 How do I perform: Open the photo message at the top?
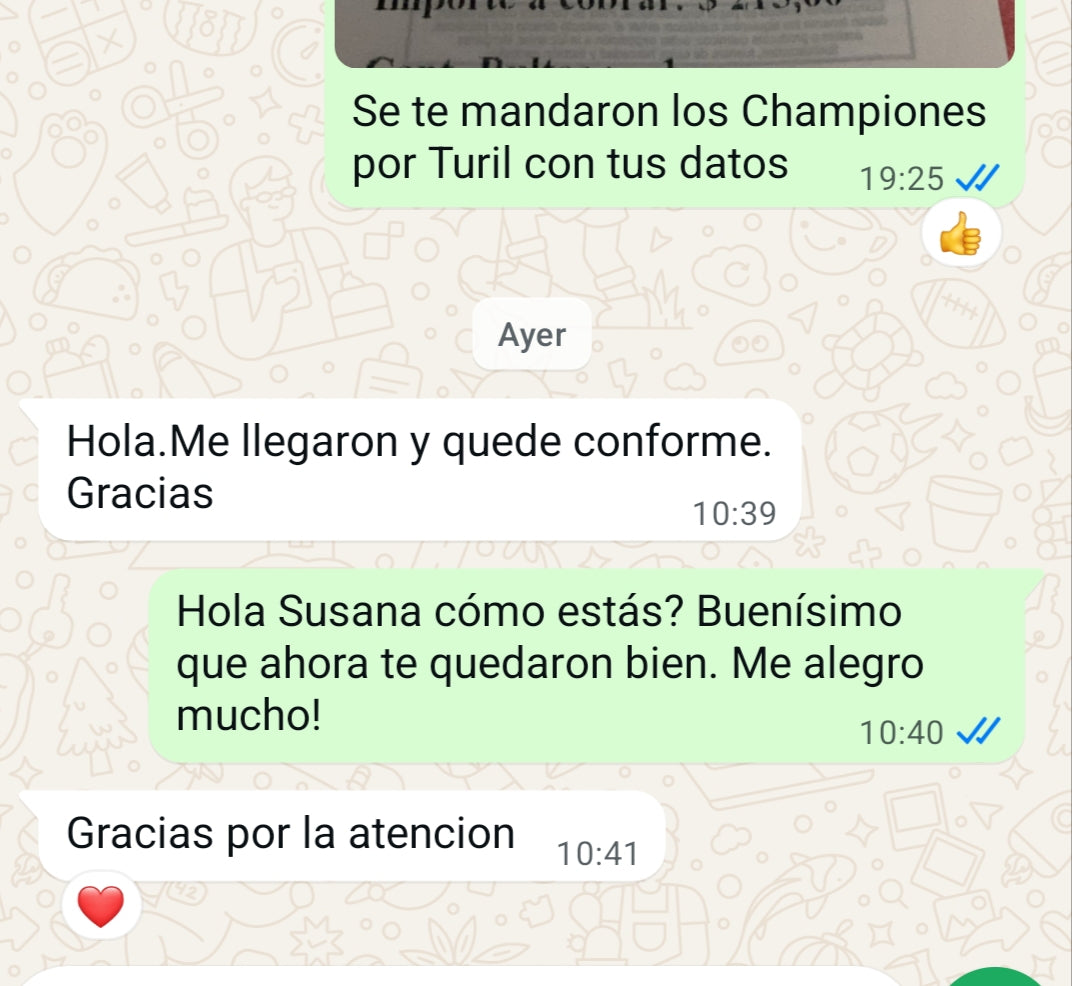point(674,32)
